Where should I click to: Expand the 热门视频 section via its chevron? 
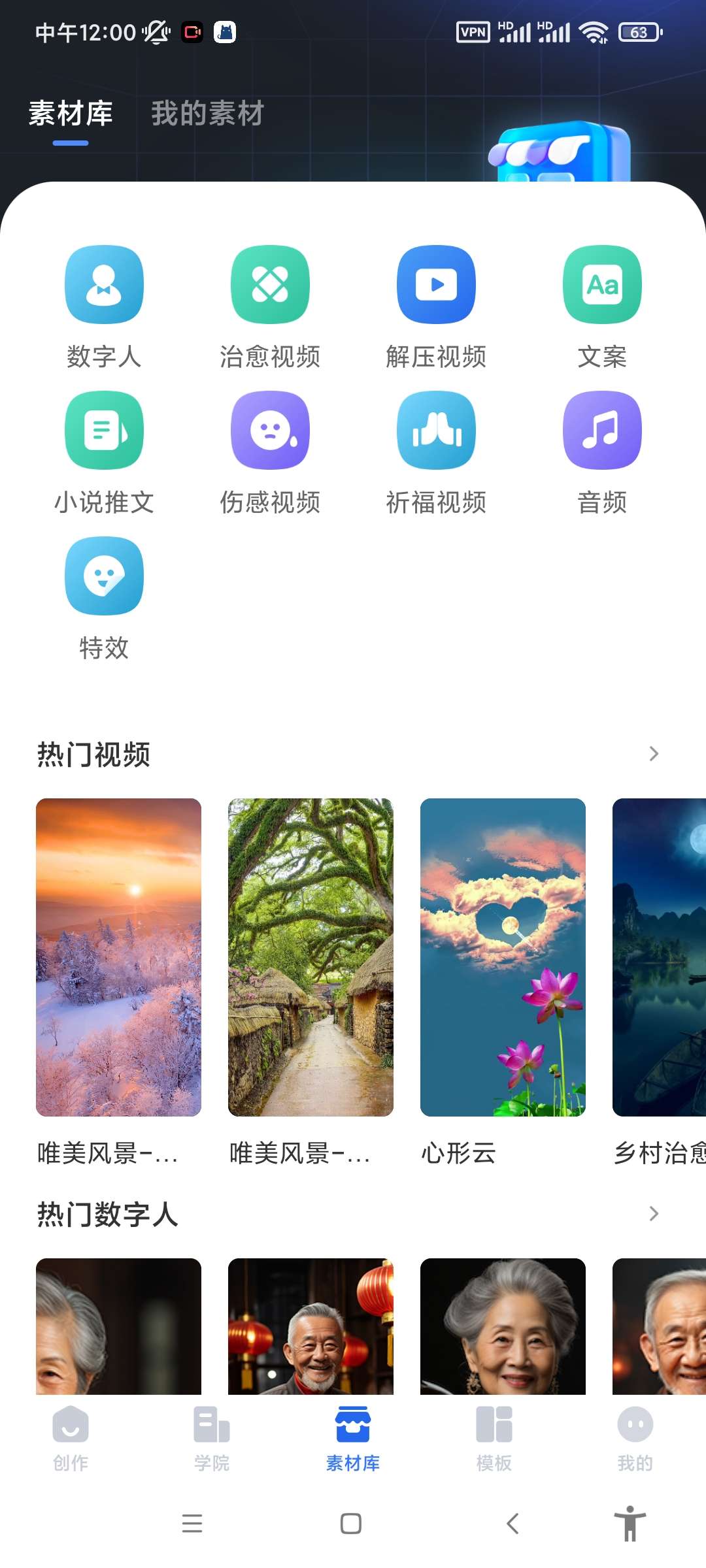point(653,754)
